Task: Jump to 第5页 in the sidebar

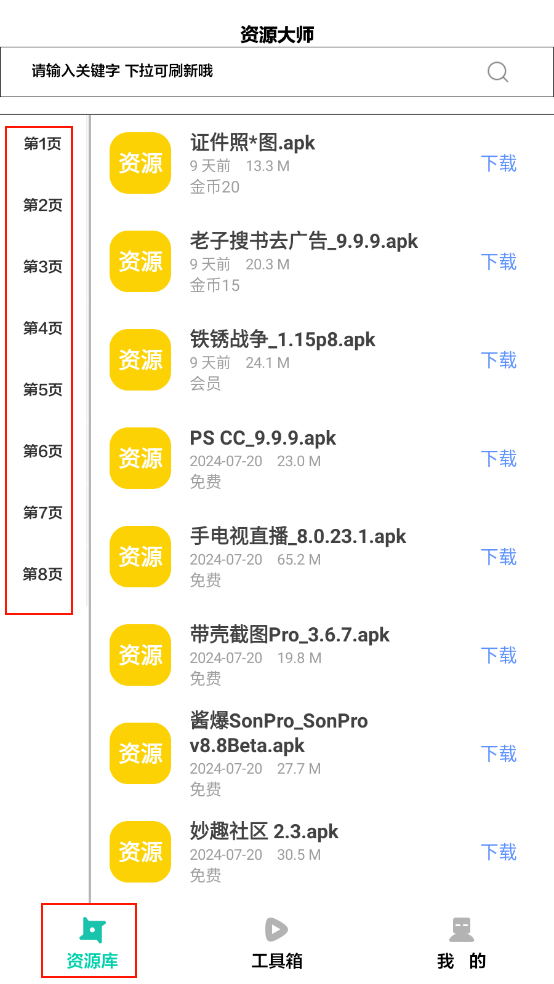Action: [x=43, y=390]
